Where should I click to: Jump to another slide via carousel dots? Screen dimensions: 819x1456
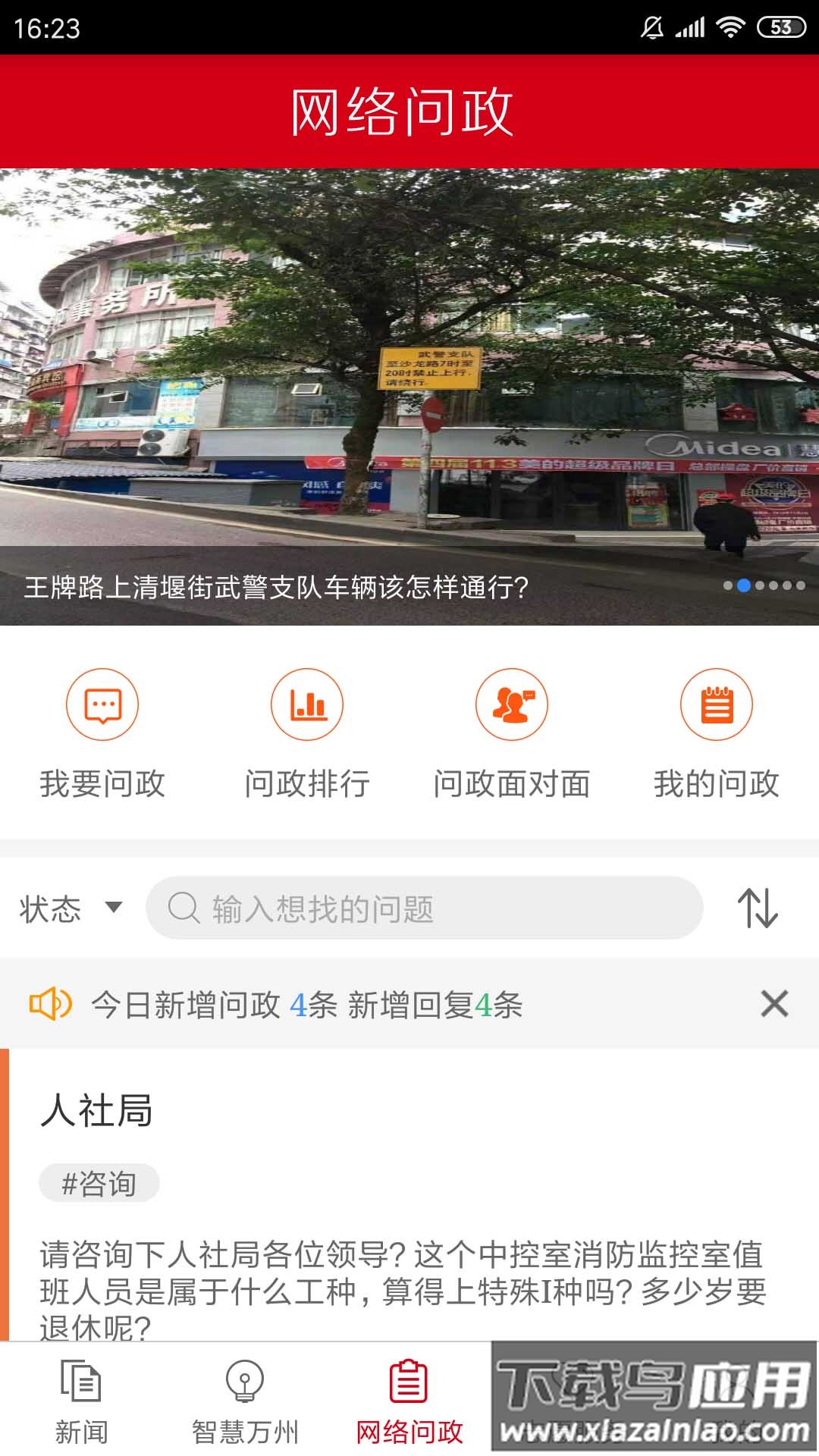(756, 585)
